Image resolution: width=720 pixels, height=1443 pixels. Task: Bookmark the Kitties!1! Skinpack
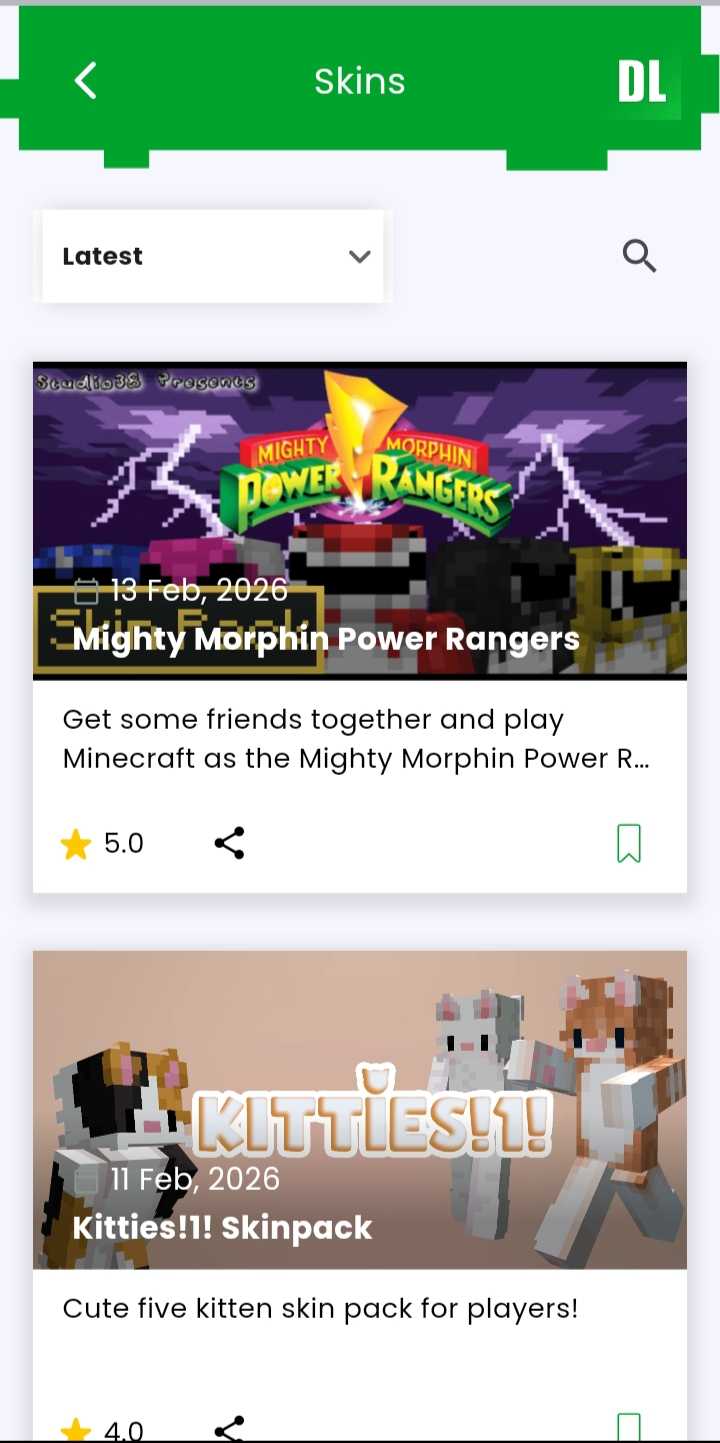click(629, 1428)
